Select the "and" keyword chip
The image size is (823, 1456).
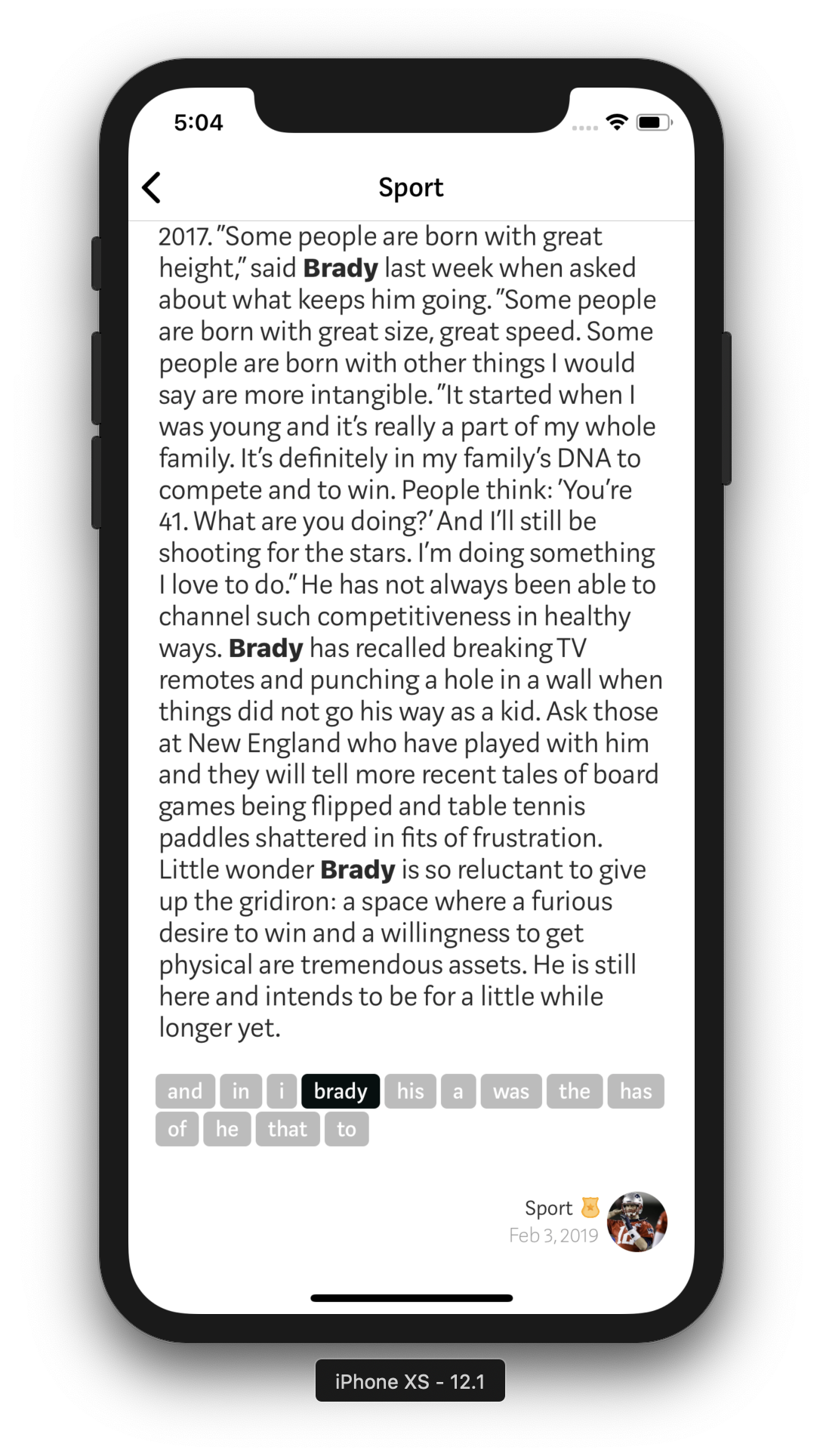tap(185, 1091)
